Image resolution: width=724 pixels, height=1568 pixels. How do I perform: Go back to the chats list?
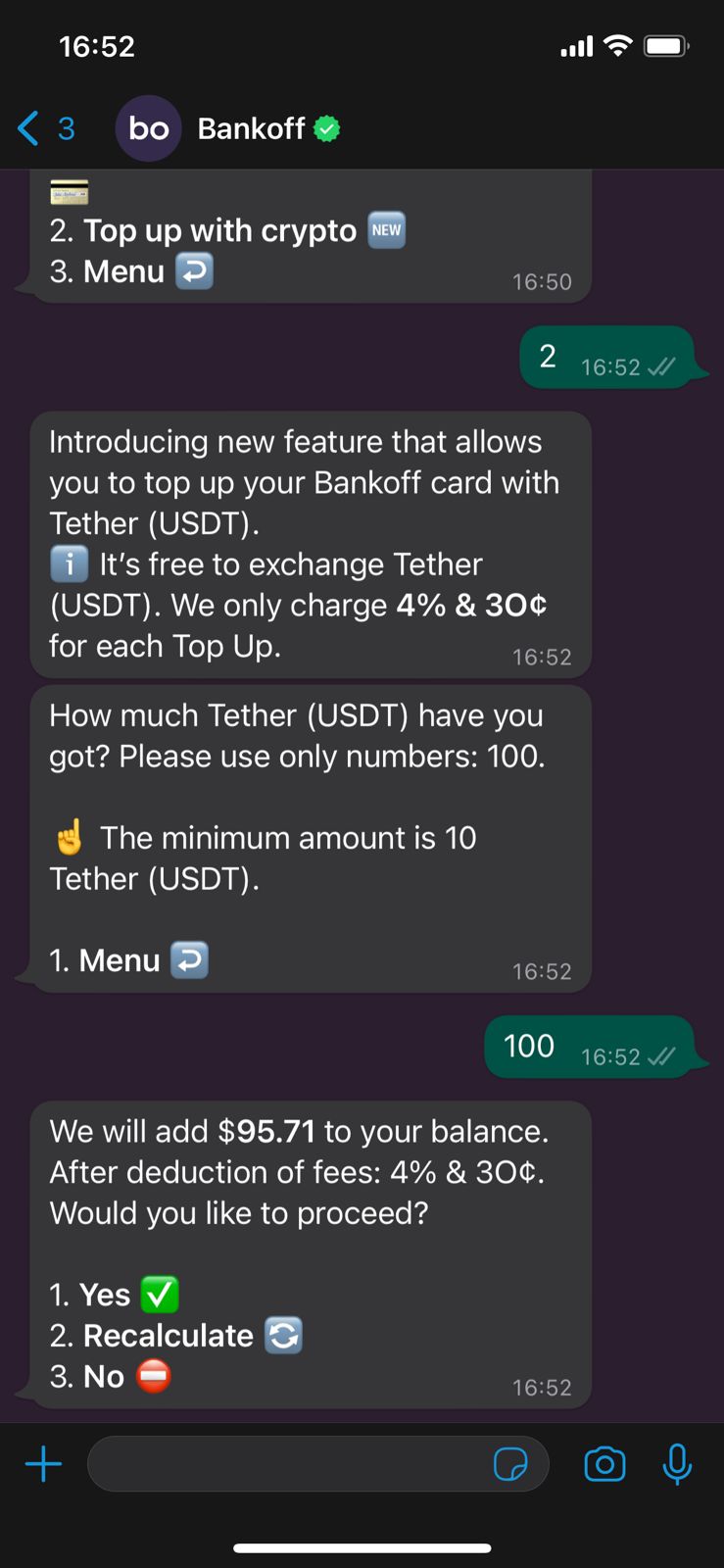pyautogui.click(x=44, y=128)
